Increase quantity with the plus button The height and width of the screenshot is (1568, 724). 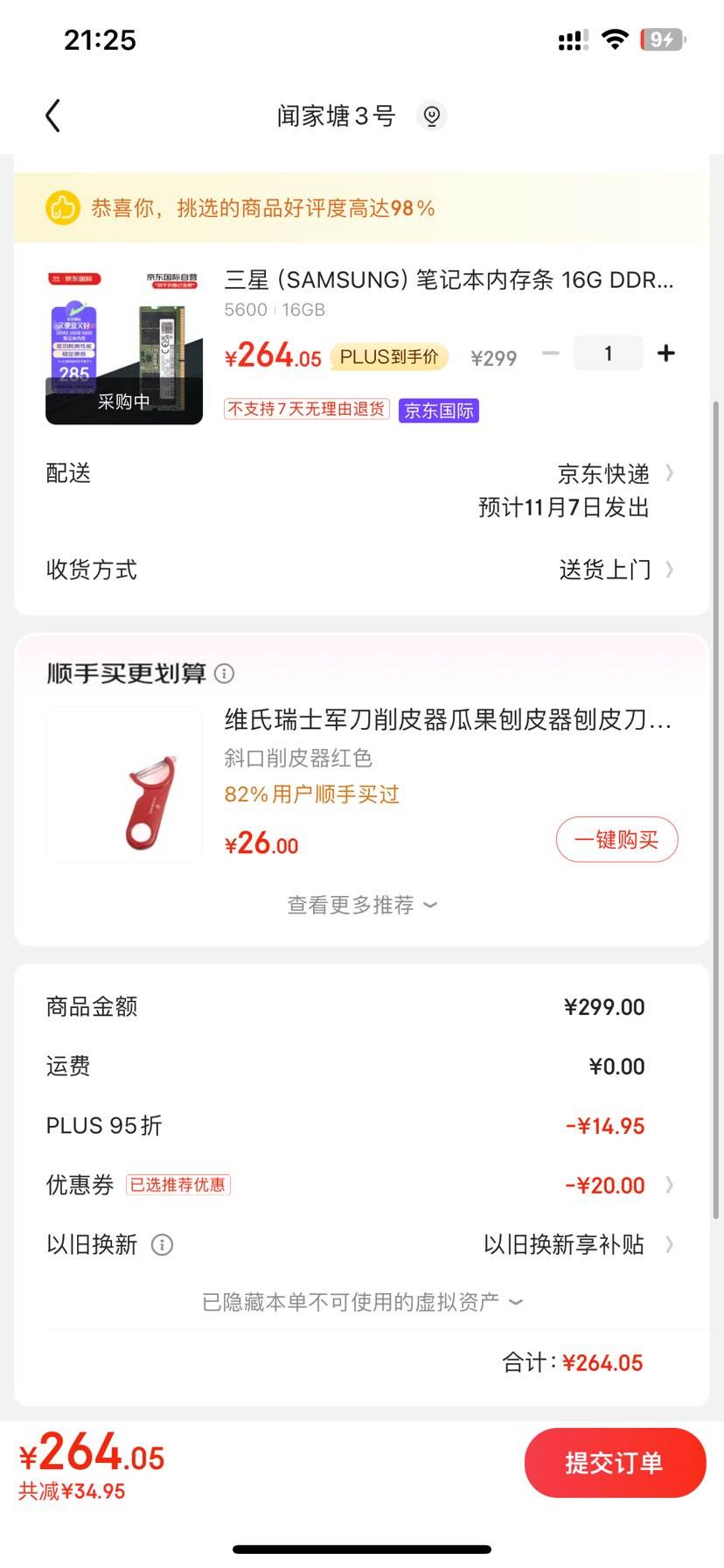coord(666,353)
